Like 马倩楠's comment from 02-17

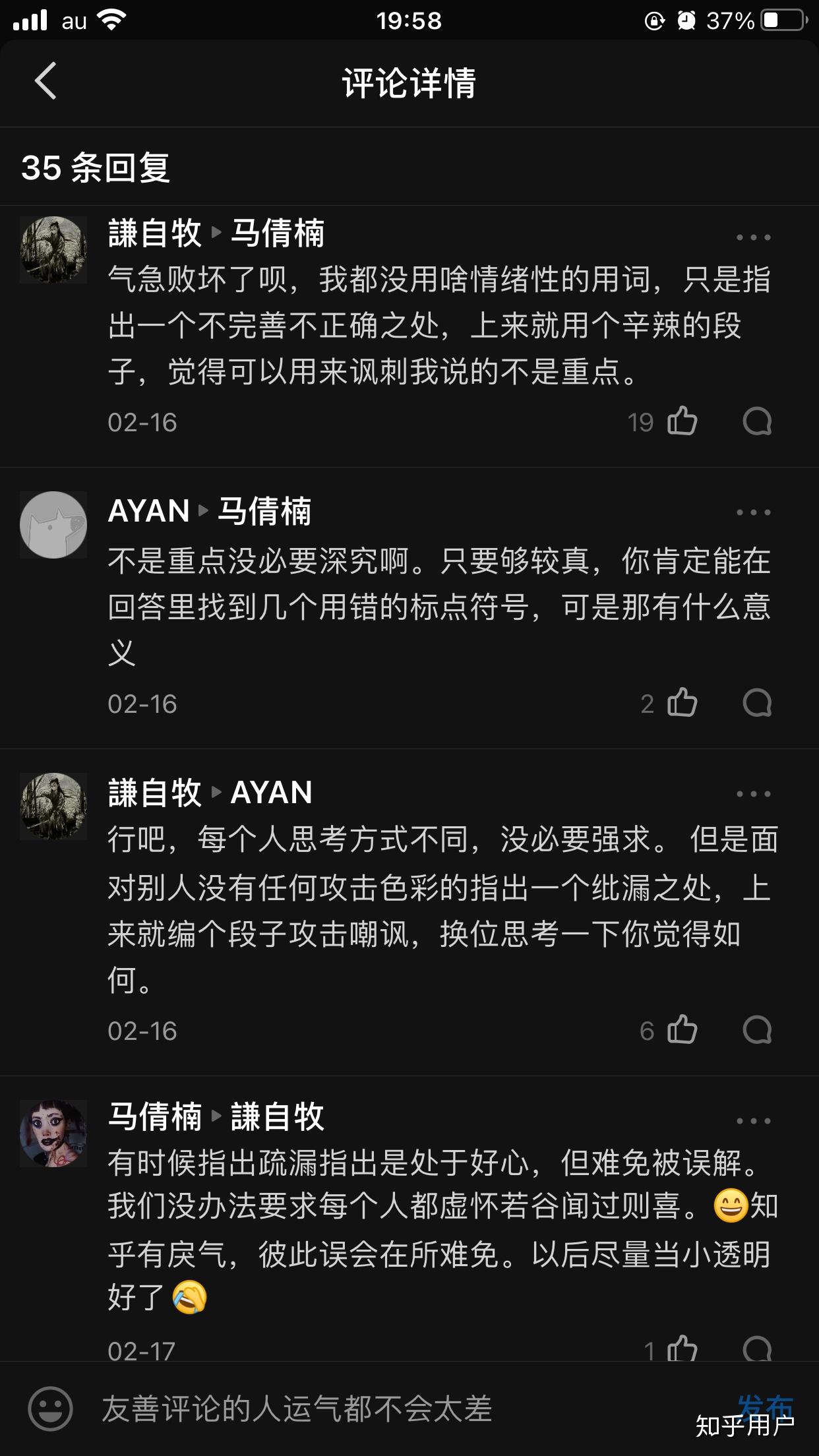click(x=682, y=1349)
